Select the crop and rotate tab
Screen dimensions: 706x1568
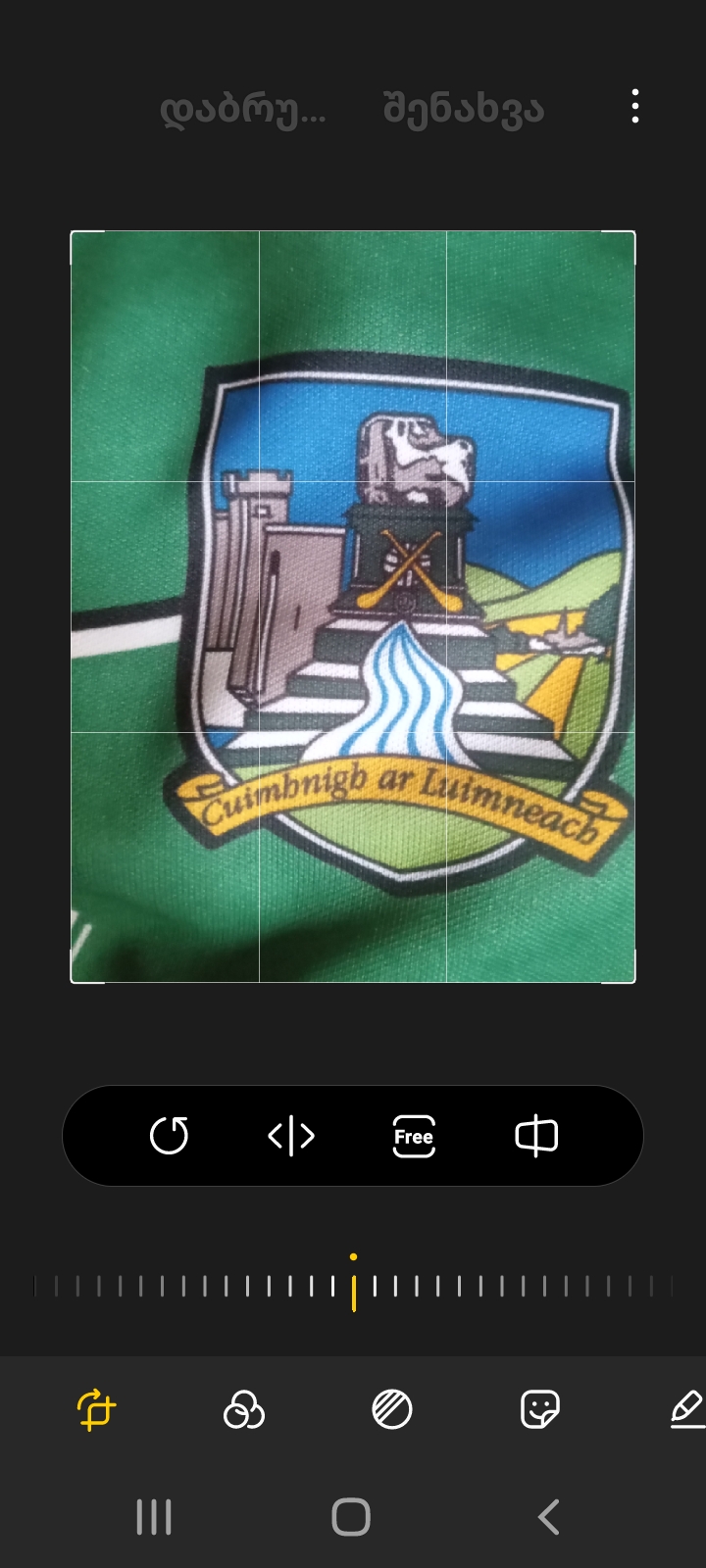pos(96,1410)
